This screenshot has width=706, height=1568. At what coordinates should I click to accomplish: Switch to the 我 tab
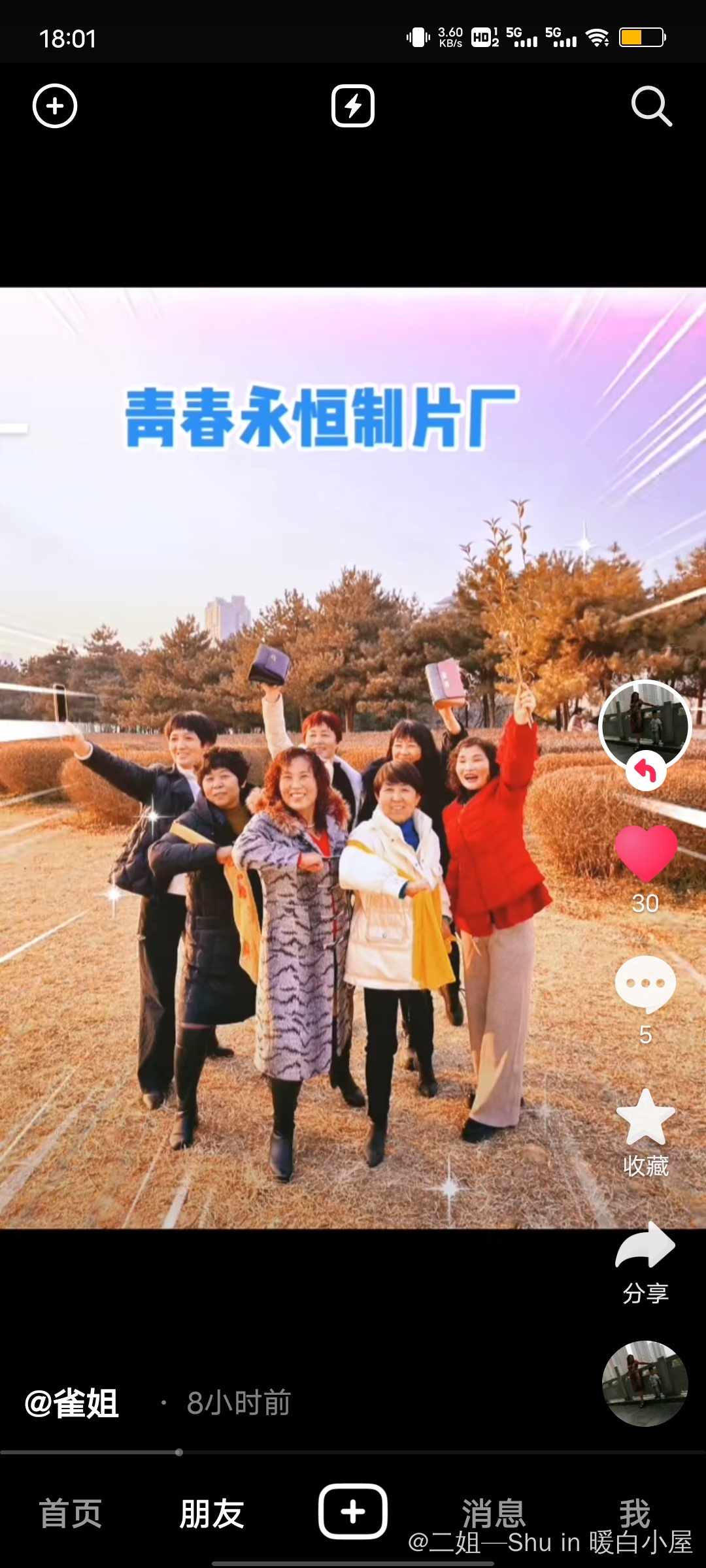pyautogui.click(x=635, y=1512)
